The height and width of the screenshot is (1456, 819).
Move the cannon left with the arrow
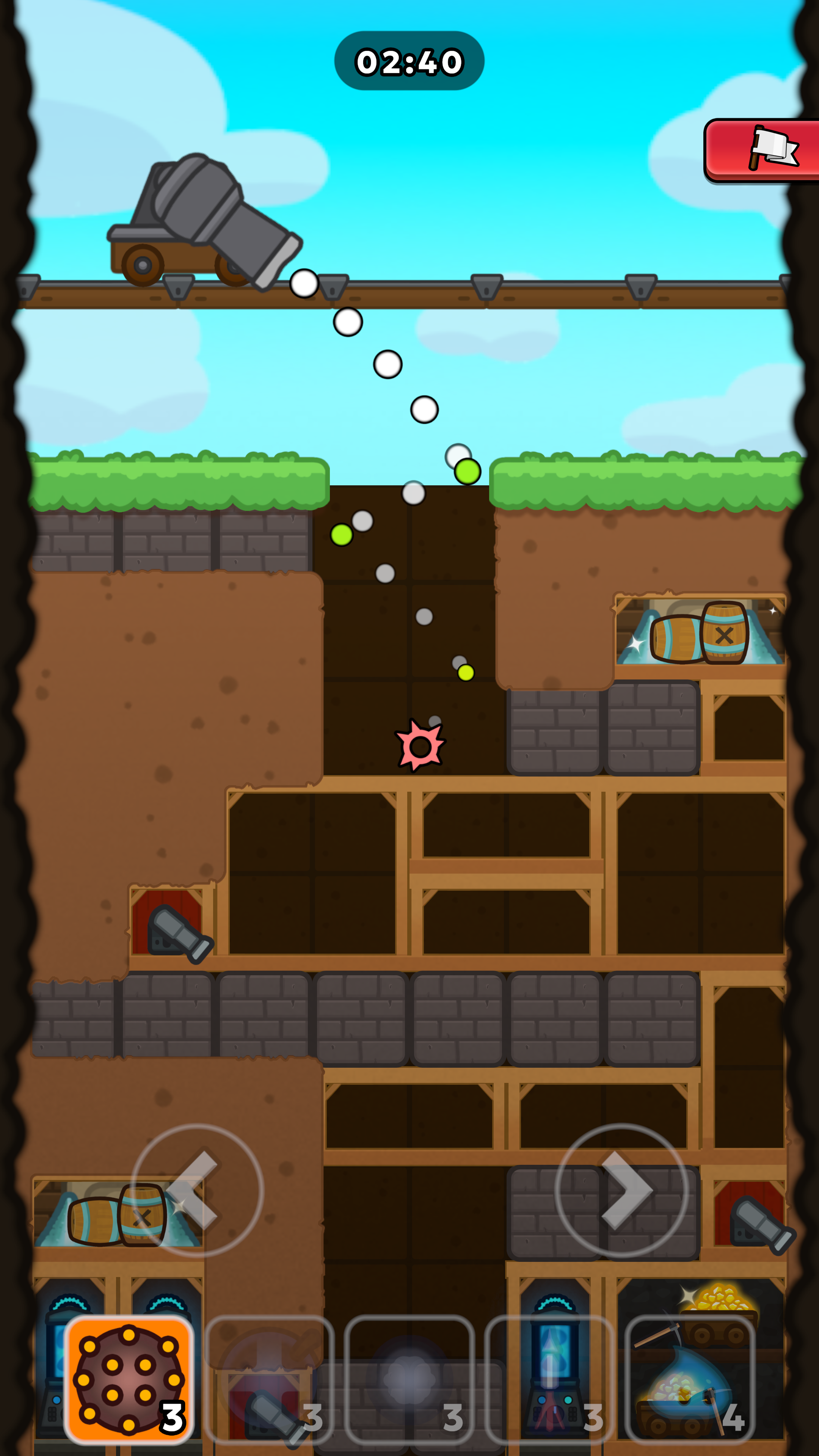(197, 1190)
